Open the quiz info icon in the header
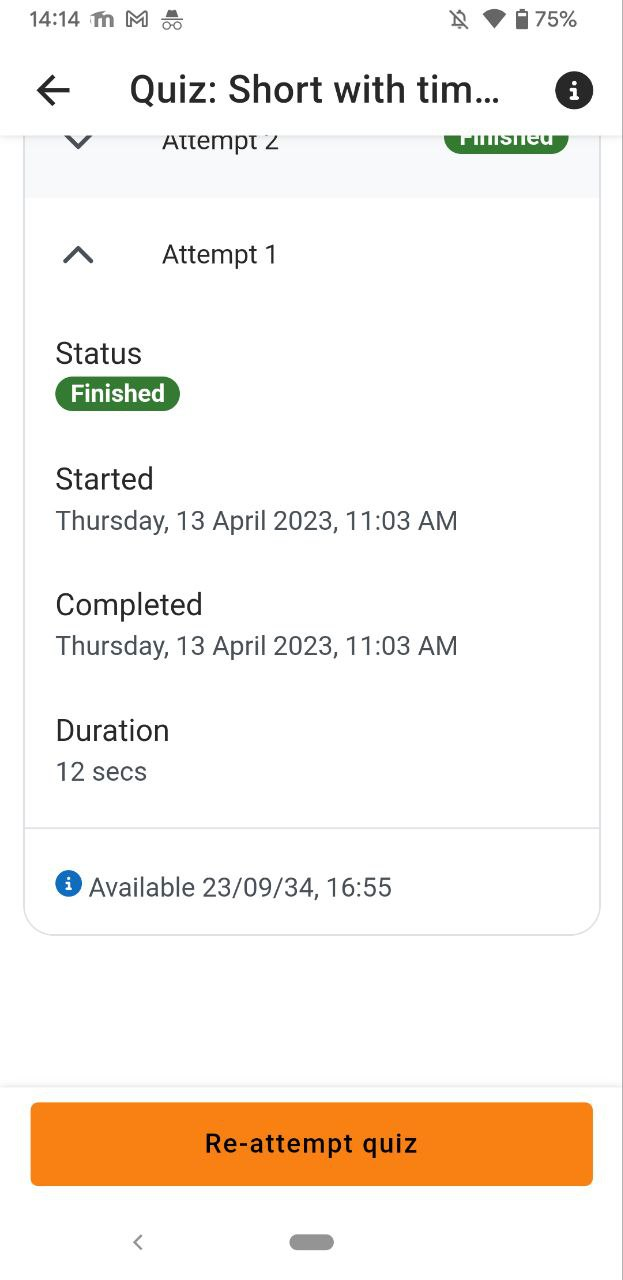 coord(573,91)
